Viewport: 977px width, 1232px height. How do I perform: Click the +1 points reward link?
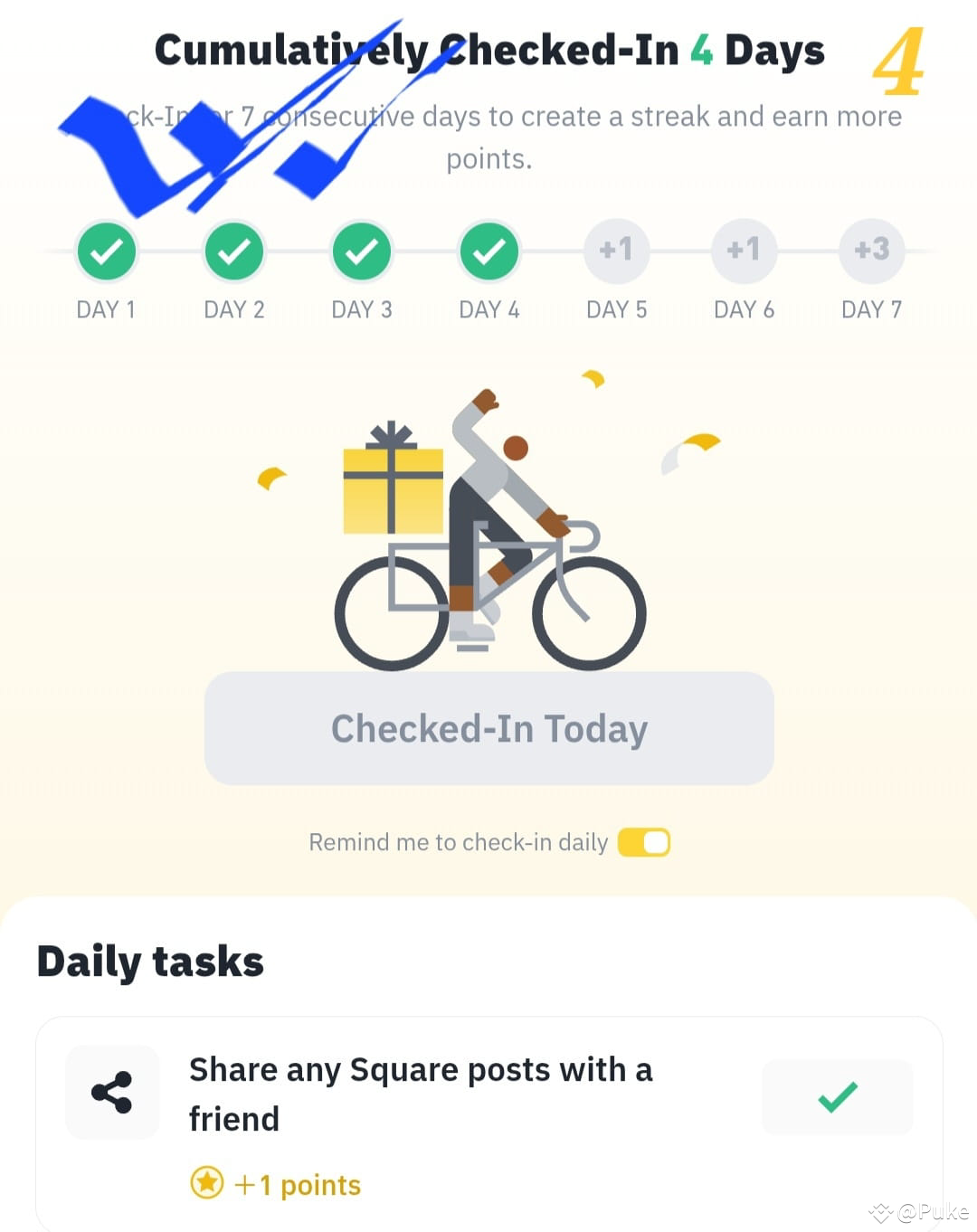[x=297, y=1183]
